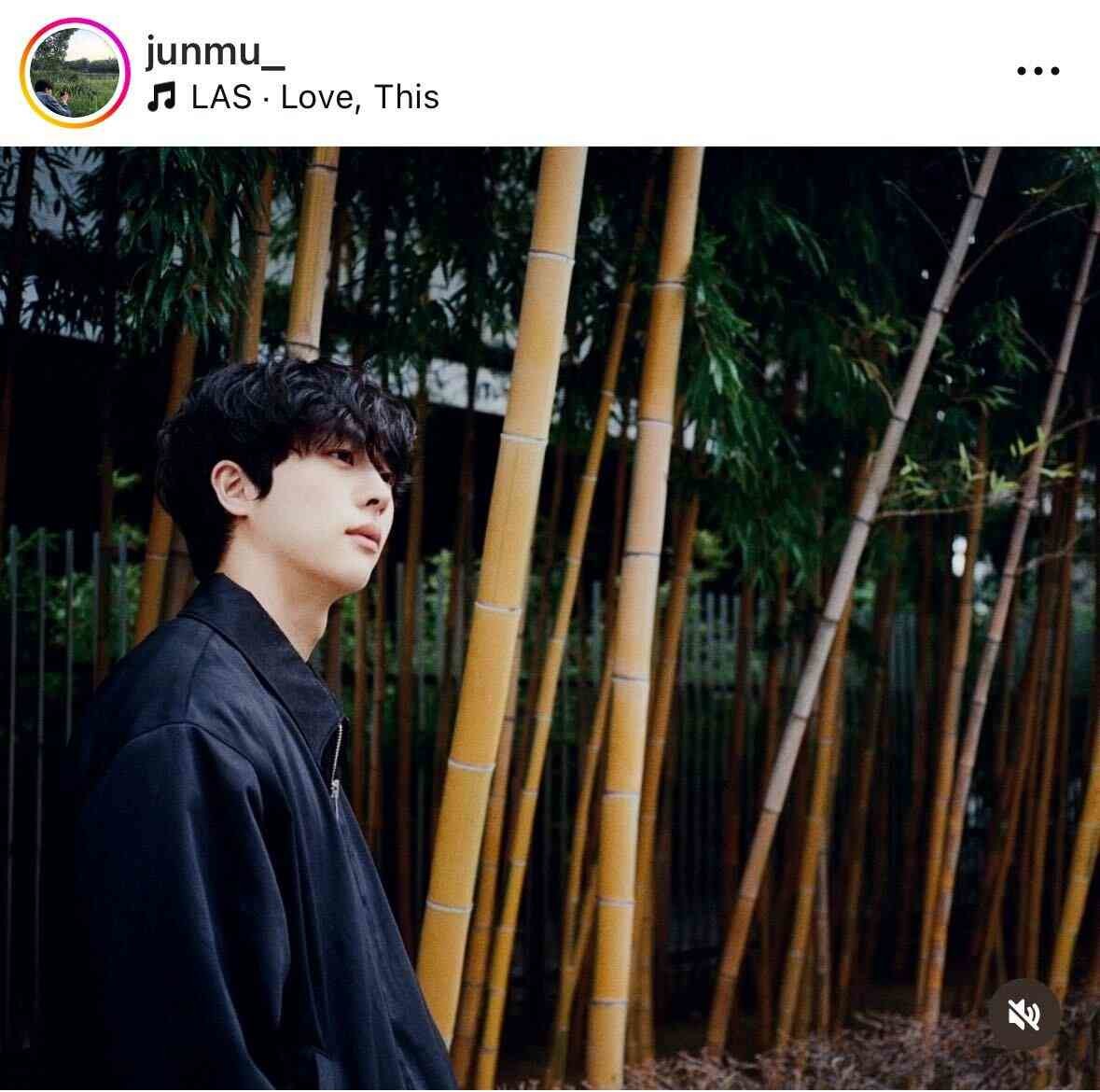The height and width of the screenshot is (1092, 1100).
Task: Open the post's three-dot options menu
Action: coord(1037,71)
